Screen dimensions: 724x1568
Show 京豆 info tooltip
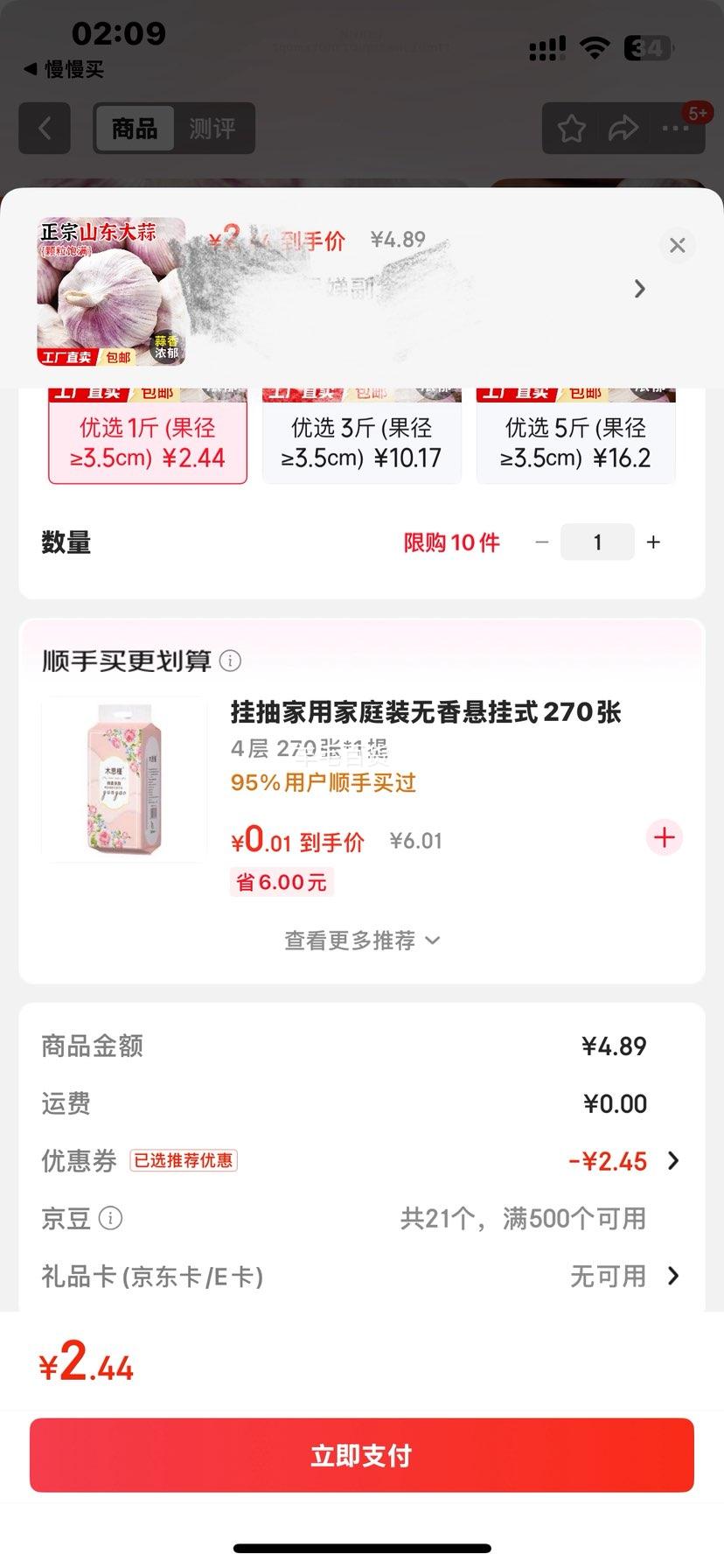point(111,1218)
